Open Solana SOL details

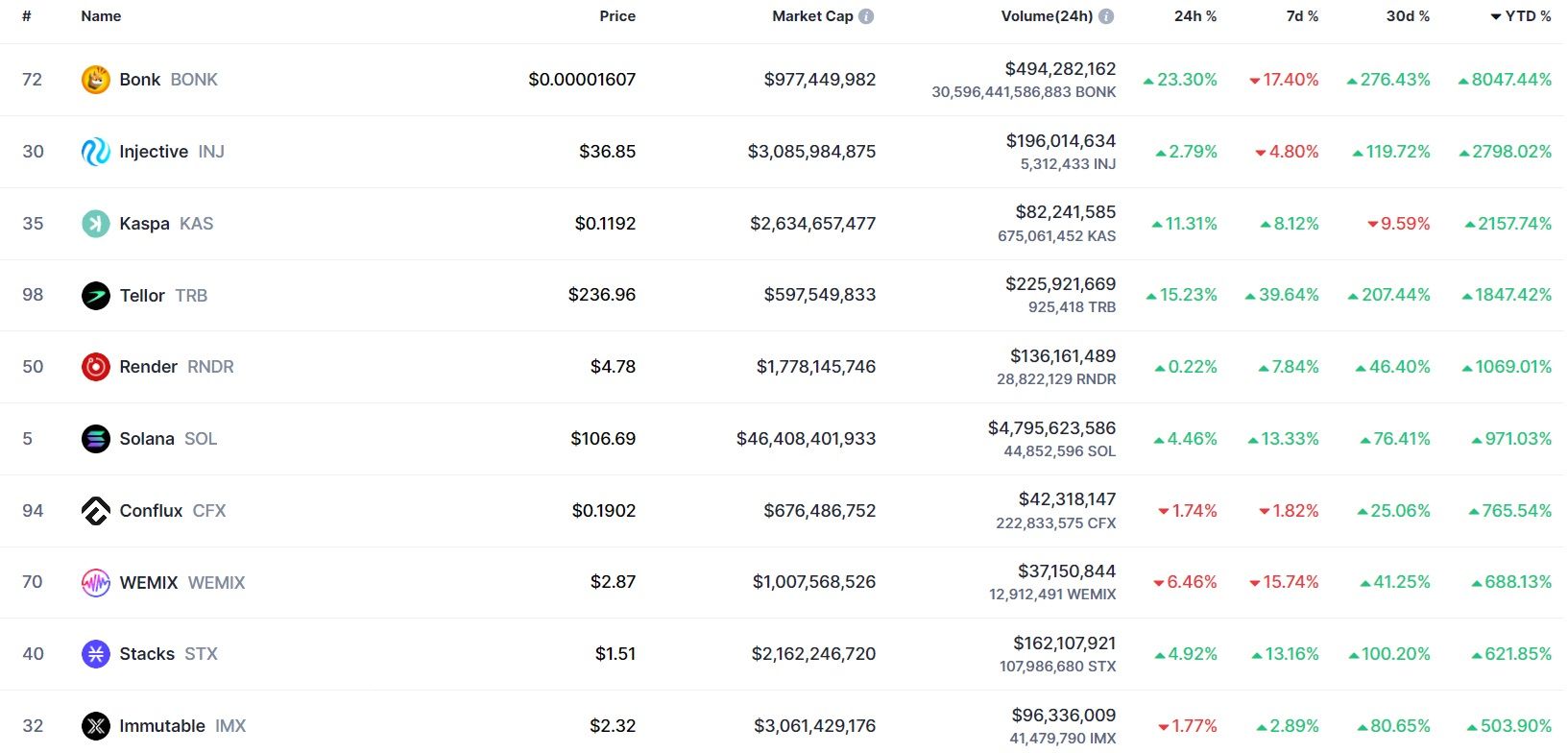coord(147,439)
